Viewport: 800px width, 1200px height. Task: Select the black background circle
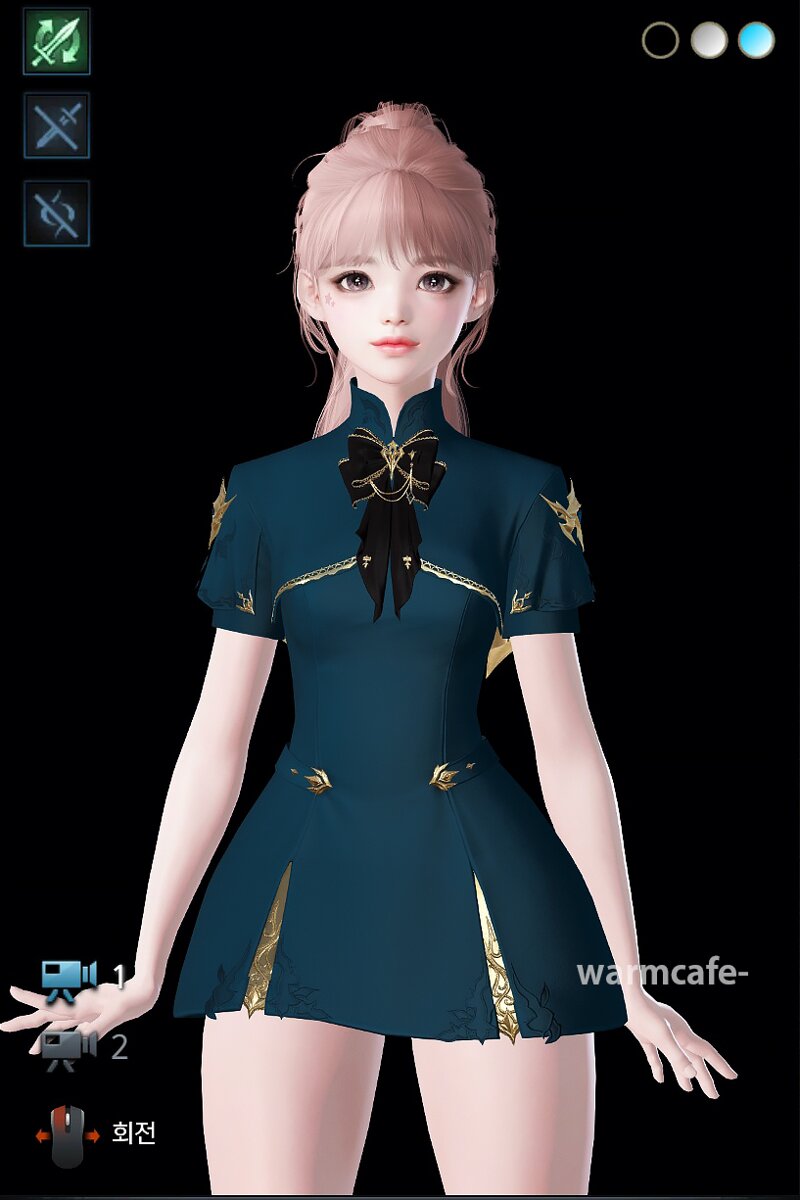pos(660,40)
